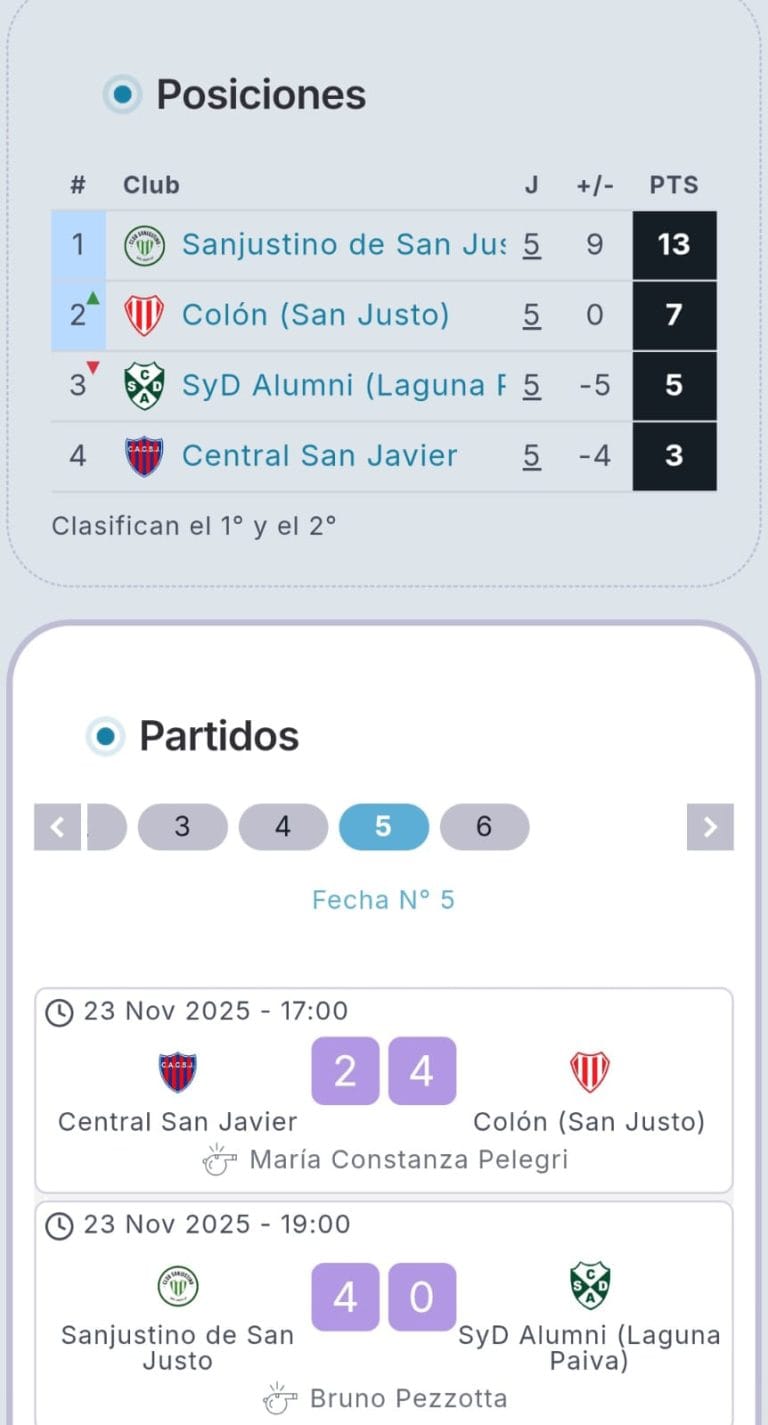The image size is (768, 1425).
Task: Open Central San Javier in standings table
Action: coord(319,456)
